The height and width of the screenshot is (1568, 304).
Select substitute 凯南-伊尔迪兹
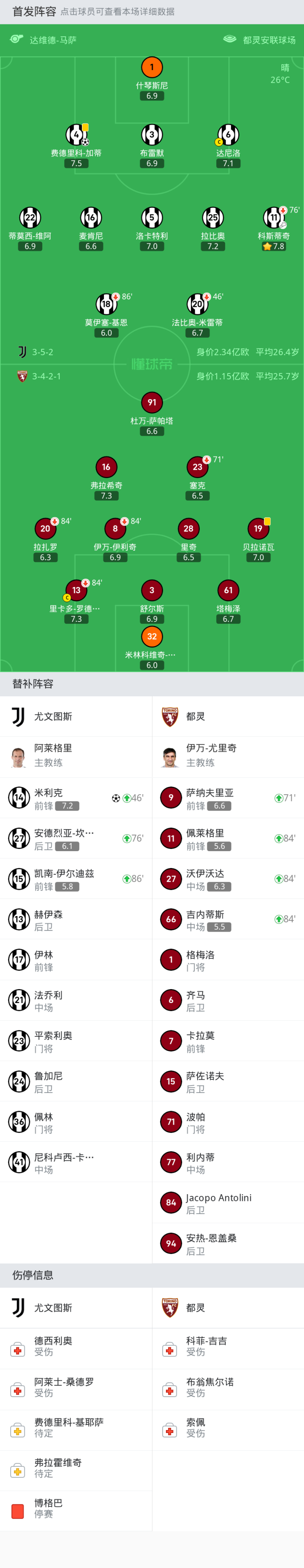(x=61, y=879)
